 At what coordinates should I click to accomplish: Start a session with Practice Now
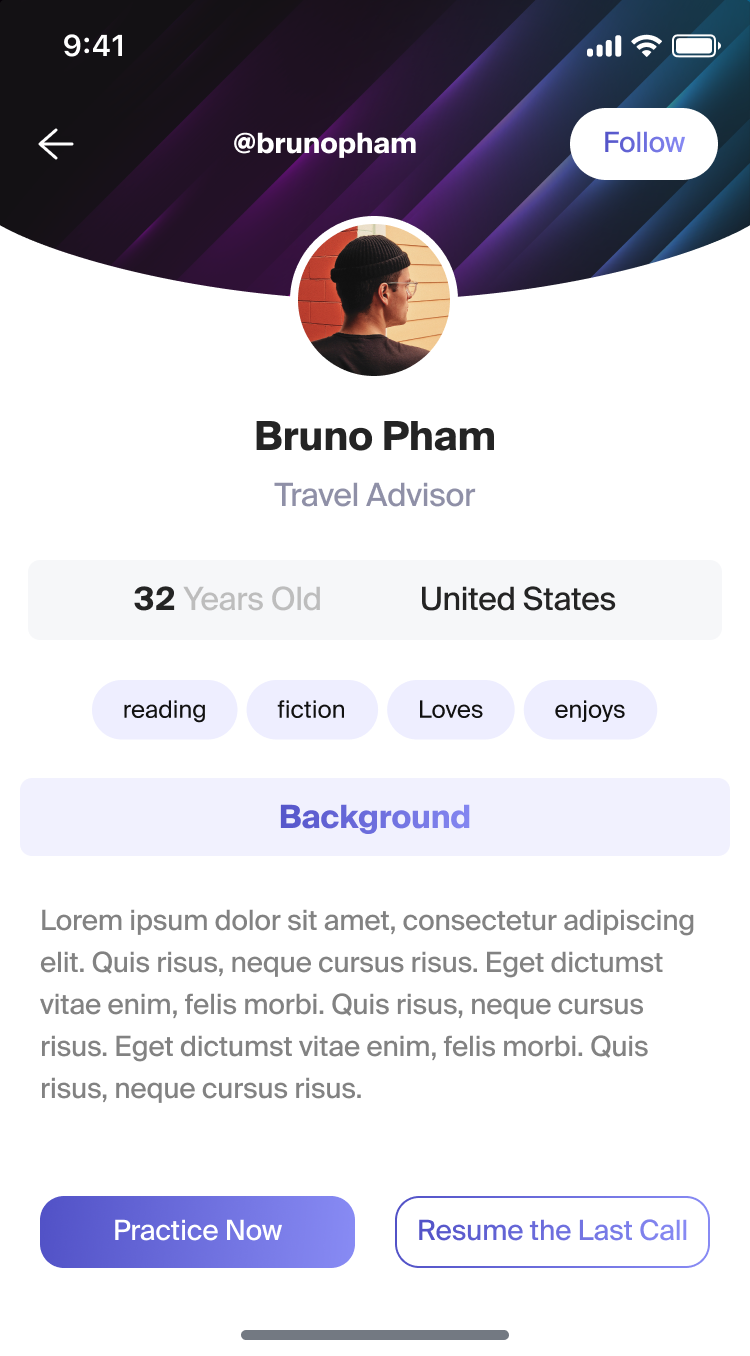click(197, 1231)
